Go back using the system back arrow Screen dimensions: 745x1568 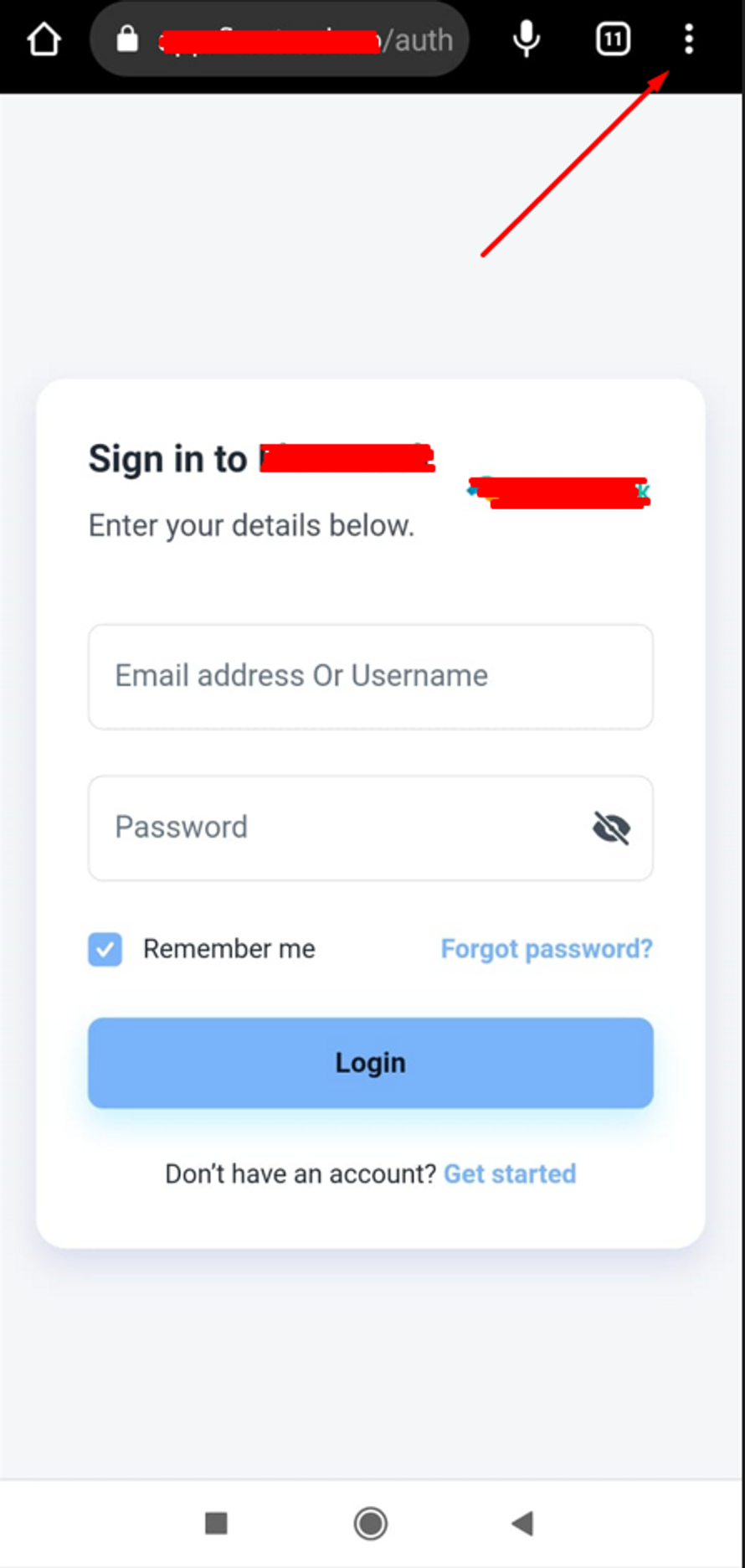pyautogui.click(x=523, y=1523)
